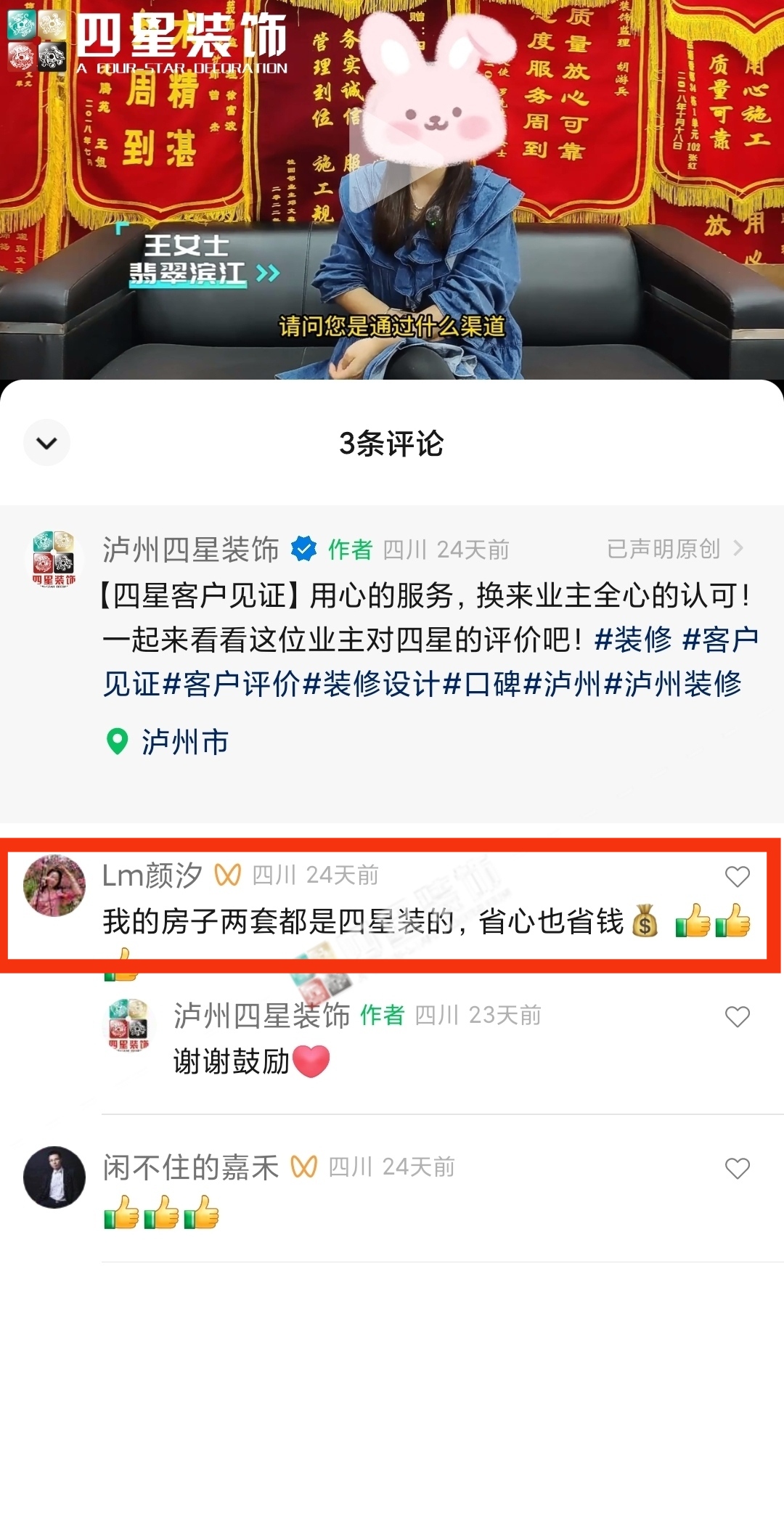This screenshot has width=784, height=1523.
Task: Collapse the comments panel with the down chevron
Action: pyautogui.click(x=46, y=443)
